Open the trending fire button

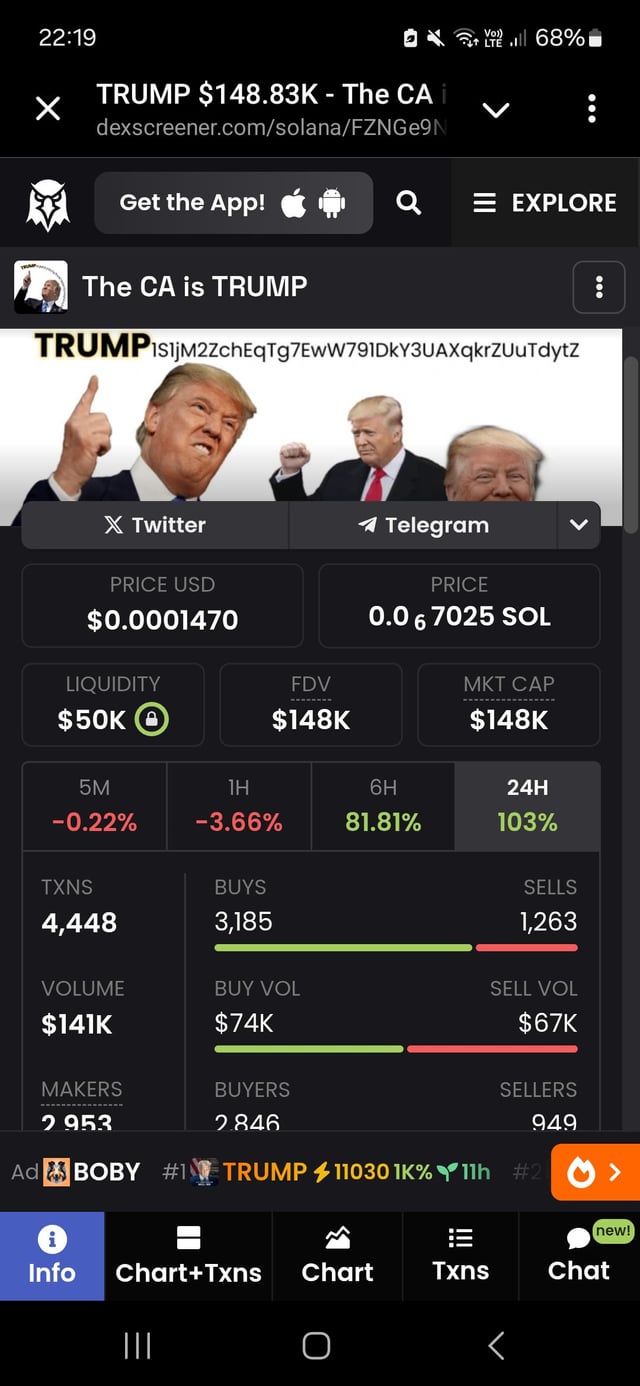point(594,1172)
